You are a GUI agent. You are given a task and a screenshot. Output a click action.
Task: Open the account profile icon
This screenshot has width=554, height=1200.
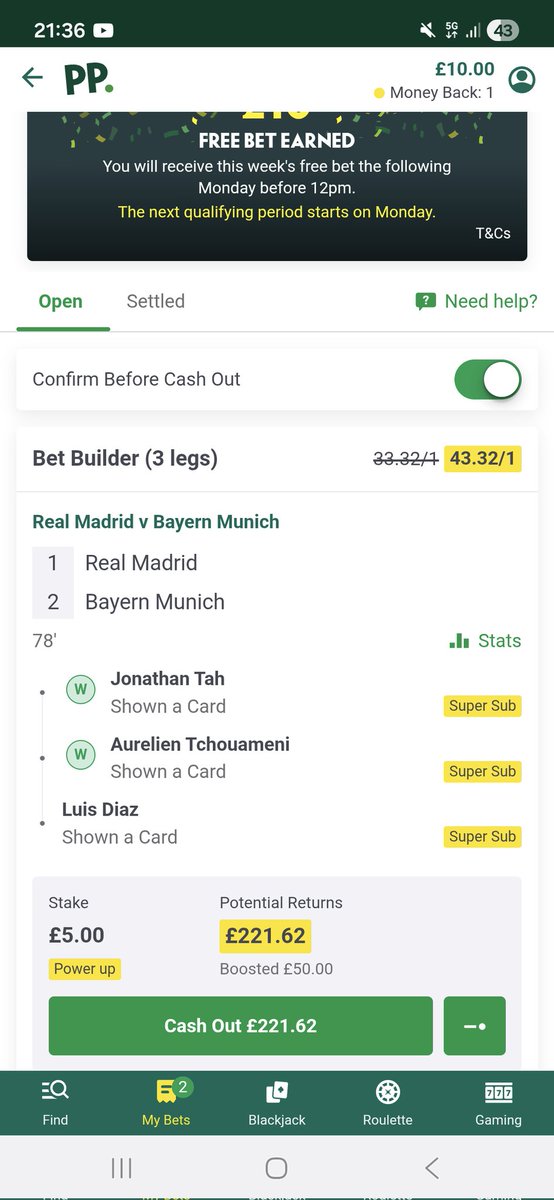(521, 79)
